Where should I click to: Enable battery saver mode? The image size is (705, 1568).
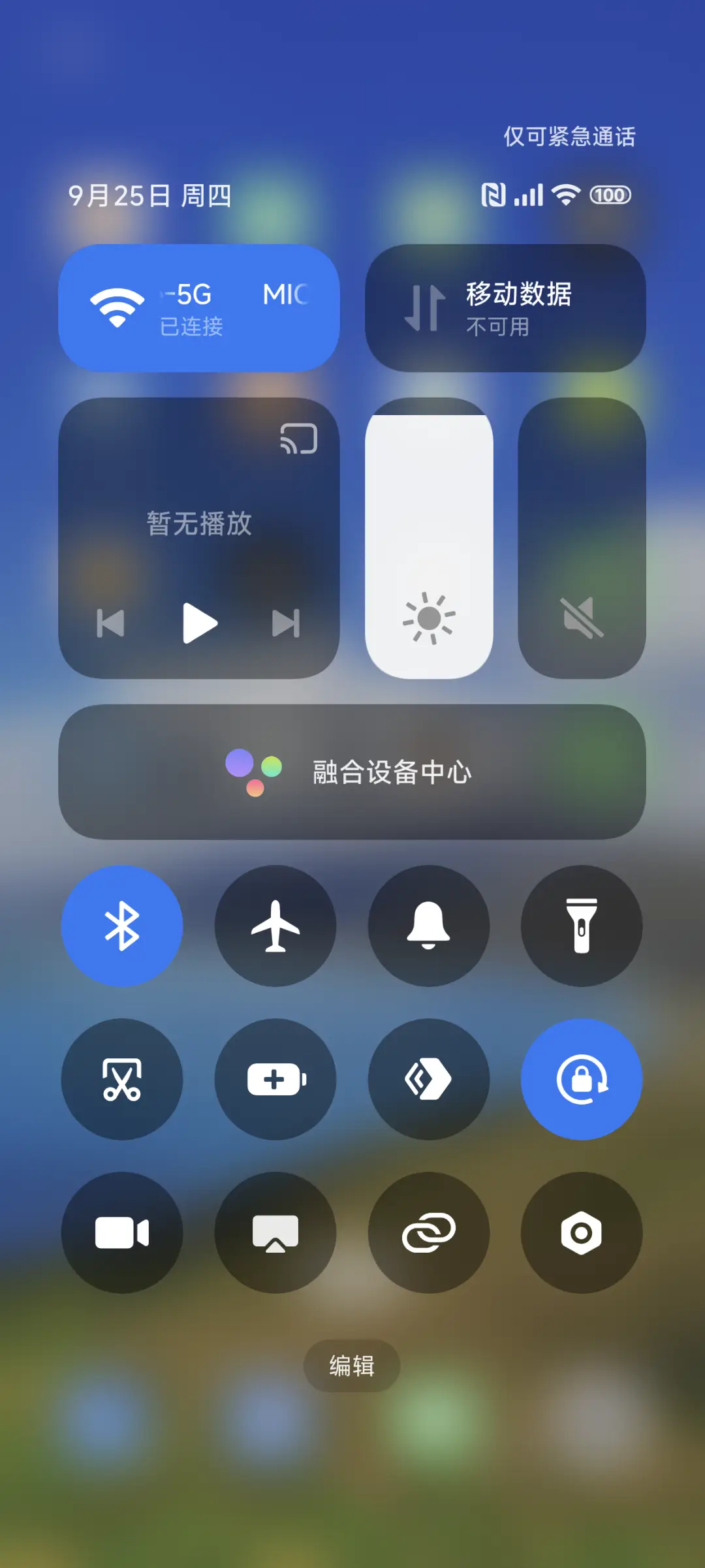pyautogui.click(x=275, y=1079)
